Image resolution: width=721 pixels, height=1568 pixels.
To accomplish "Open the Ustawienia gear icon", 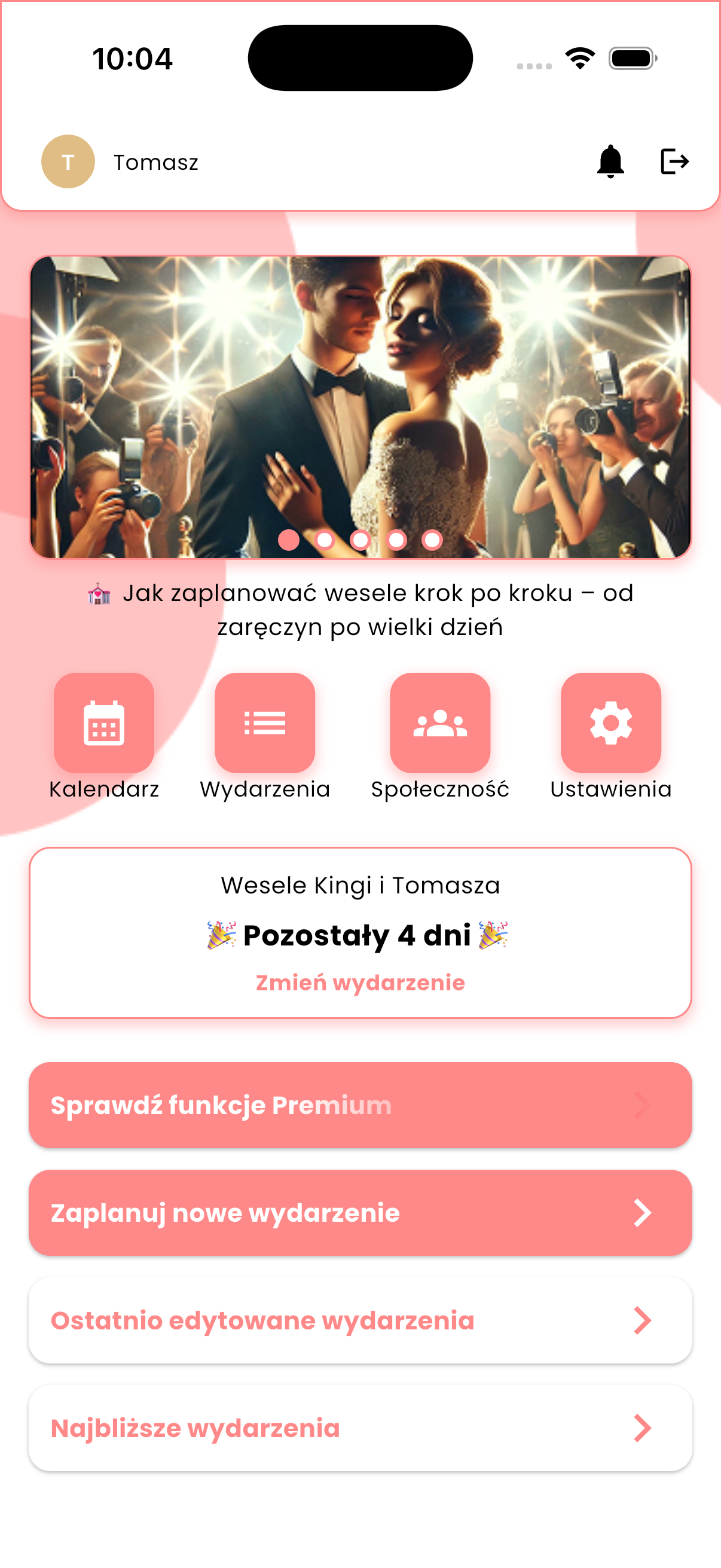I will tap(612, 724).
